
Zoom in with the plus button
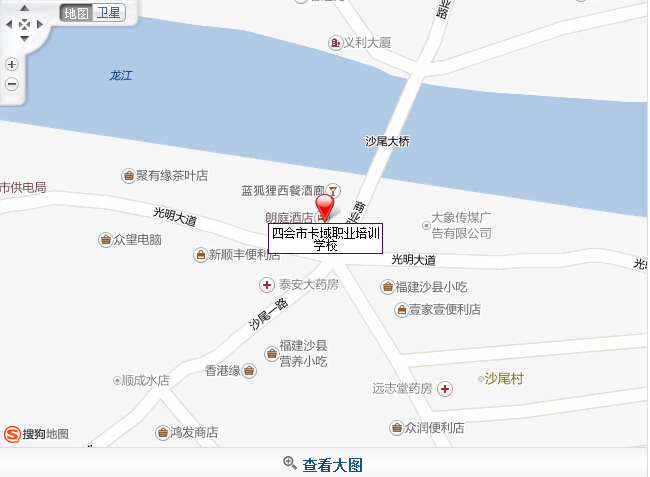point(12,64)
